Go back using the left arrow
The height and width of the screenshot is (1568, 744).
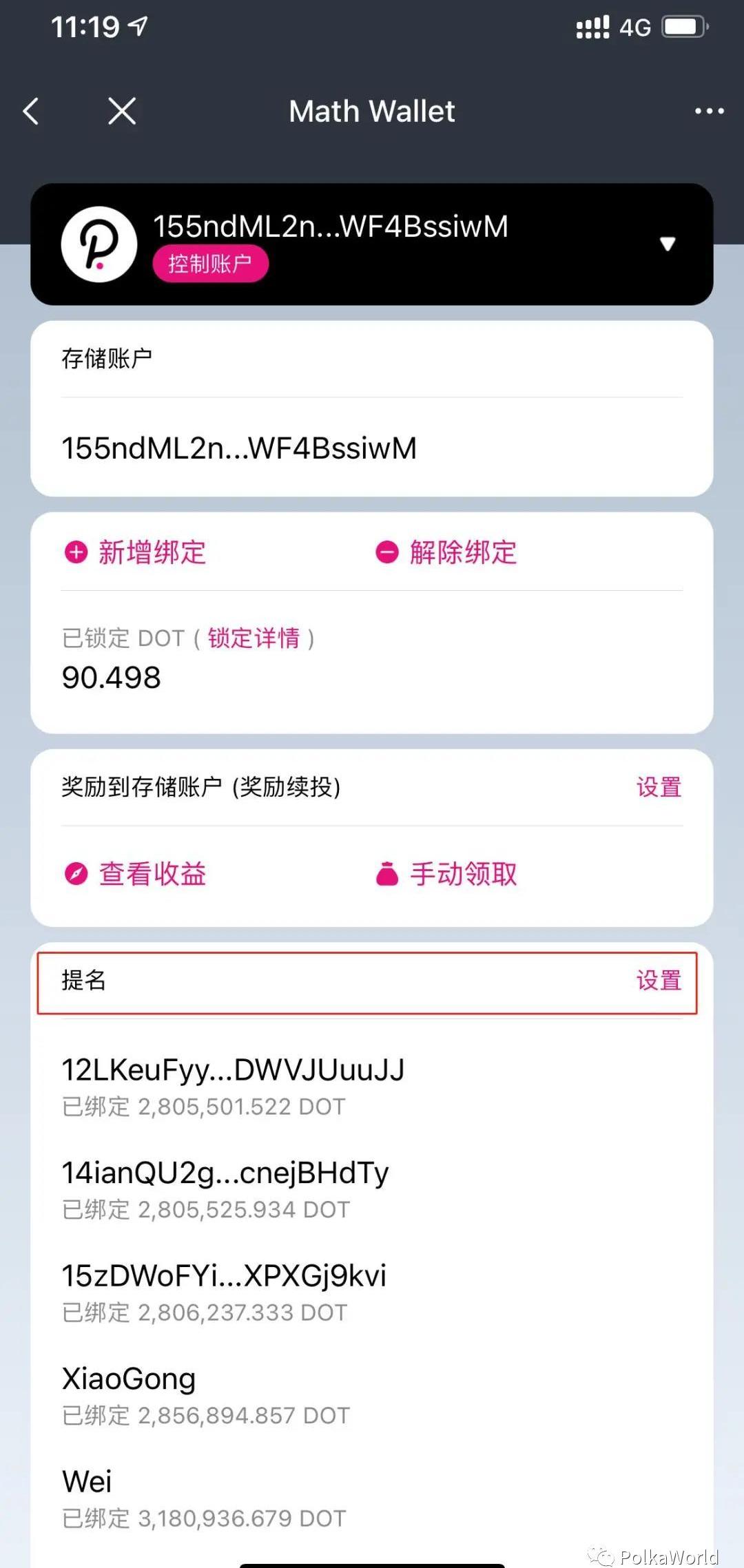click(x=31, y=111)
